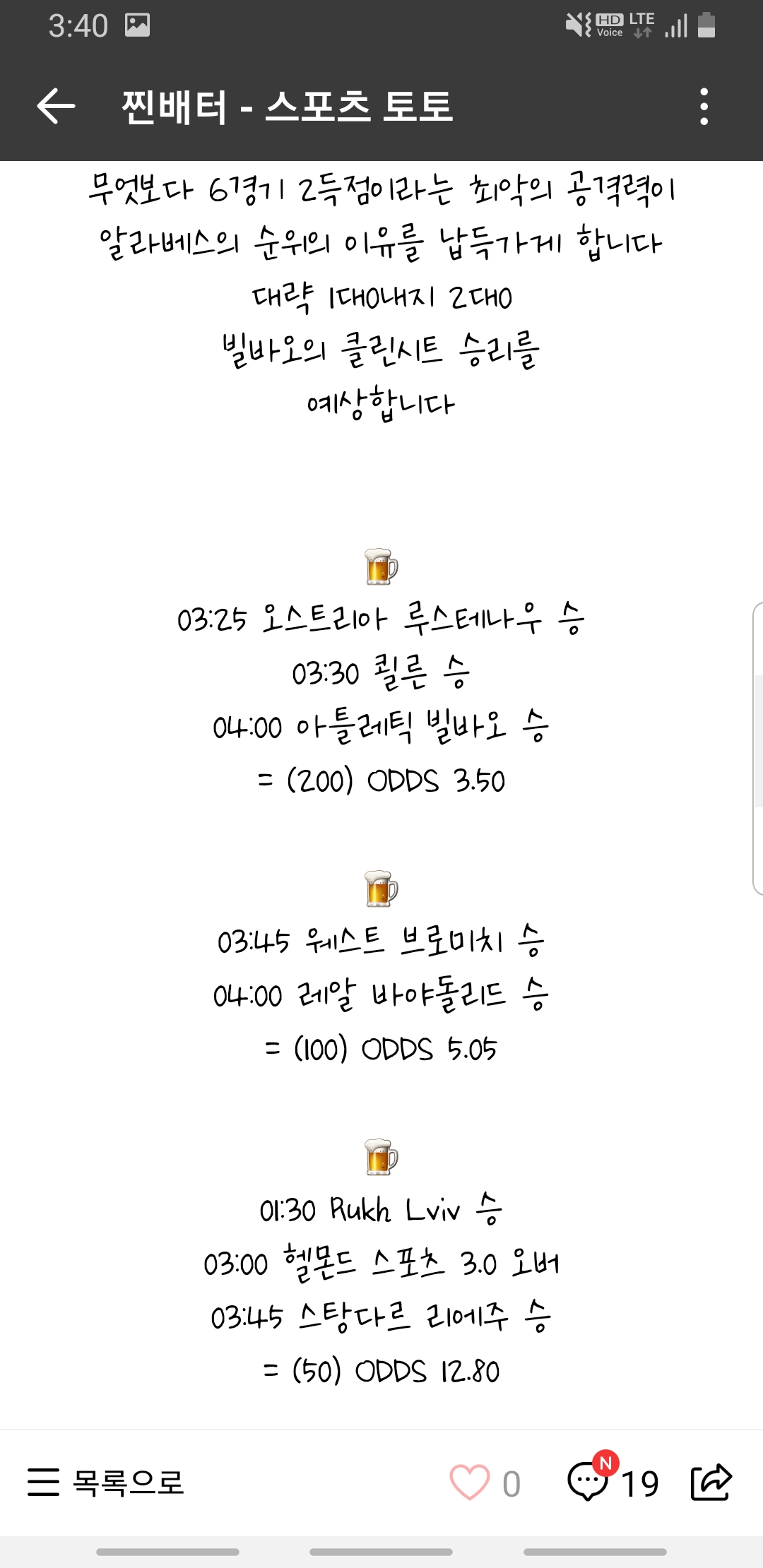The image size is (763, 1568).
Task: Open the three-dot overflow menu
Action: point(704,107)
